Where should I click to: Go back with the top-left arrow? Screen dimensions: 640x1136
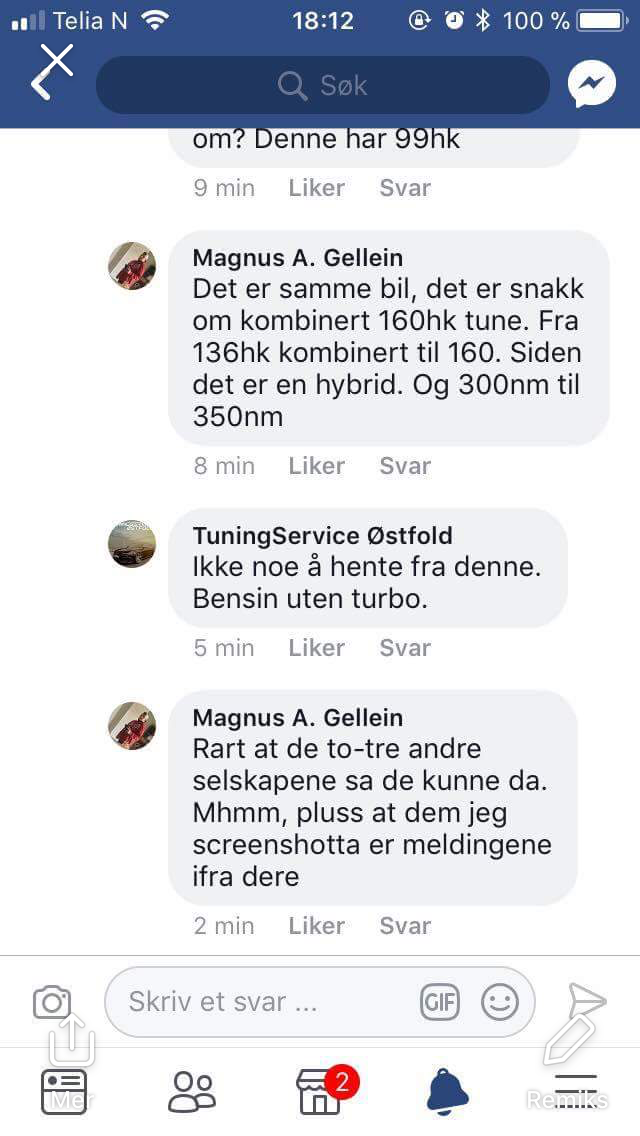pos(41,84)
